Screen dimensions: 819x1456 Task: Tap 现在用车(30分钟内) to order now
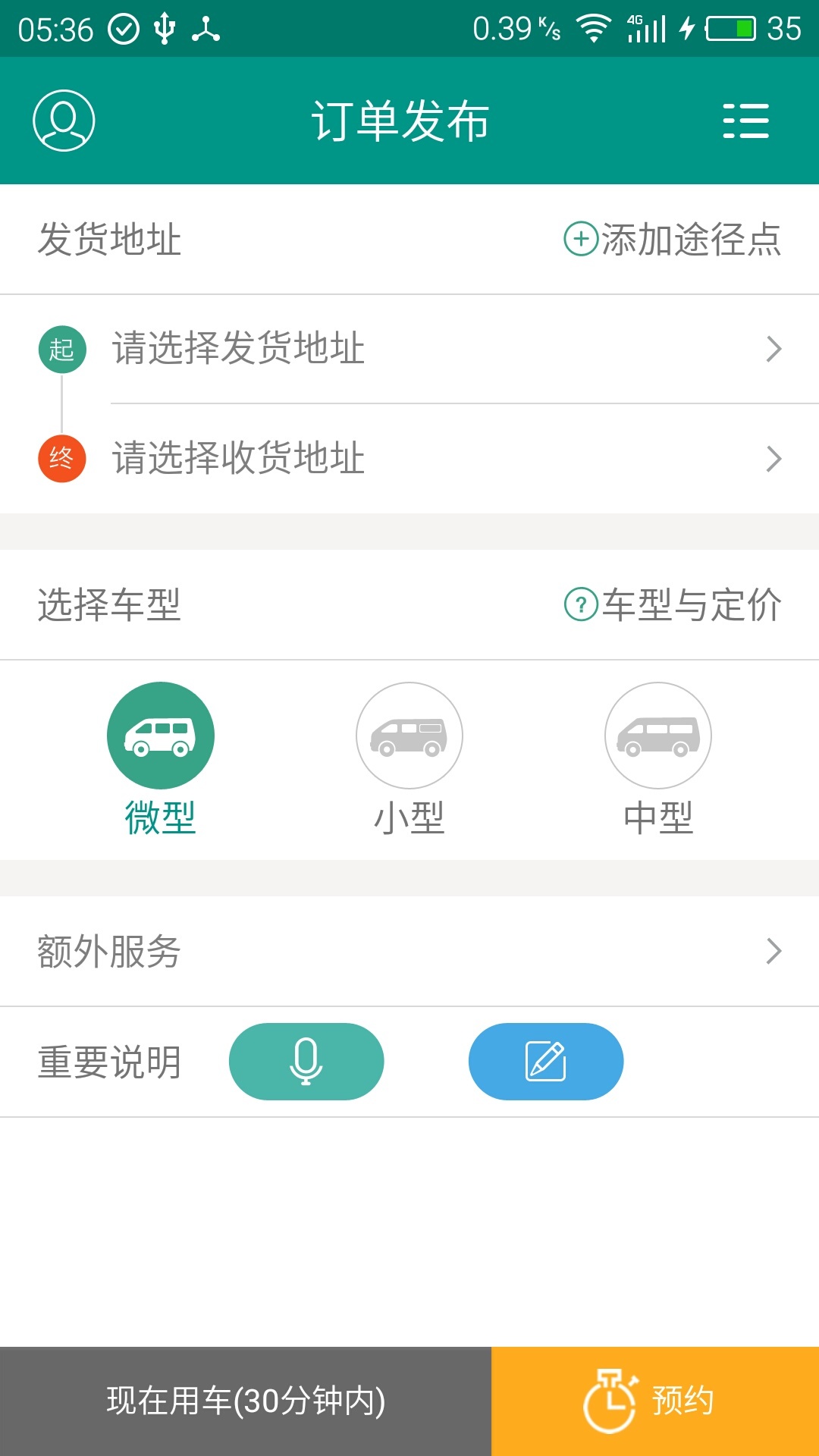246,1401
